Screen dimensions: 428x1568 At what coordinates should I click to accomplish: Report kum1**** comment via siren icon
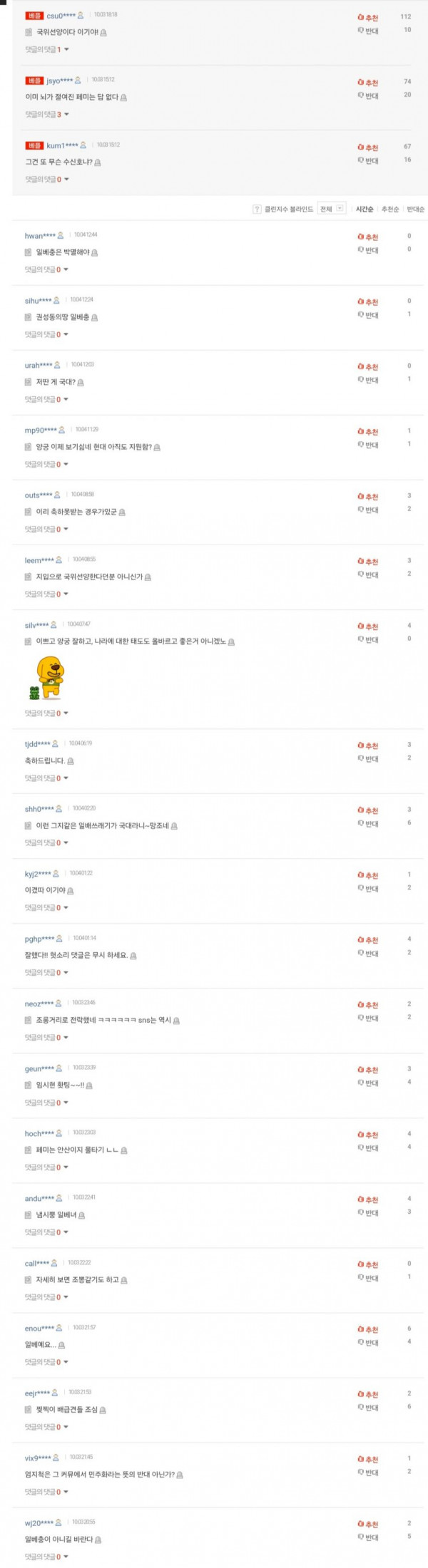coord(98,163)
